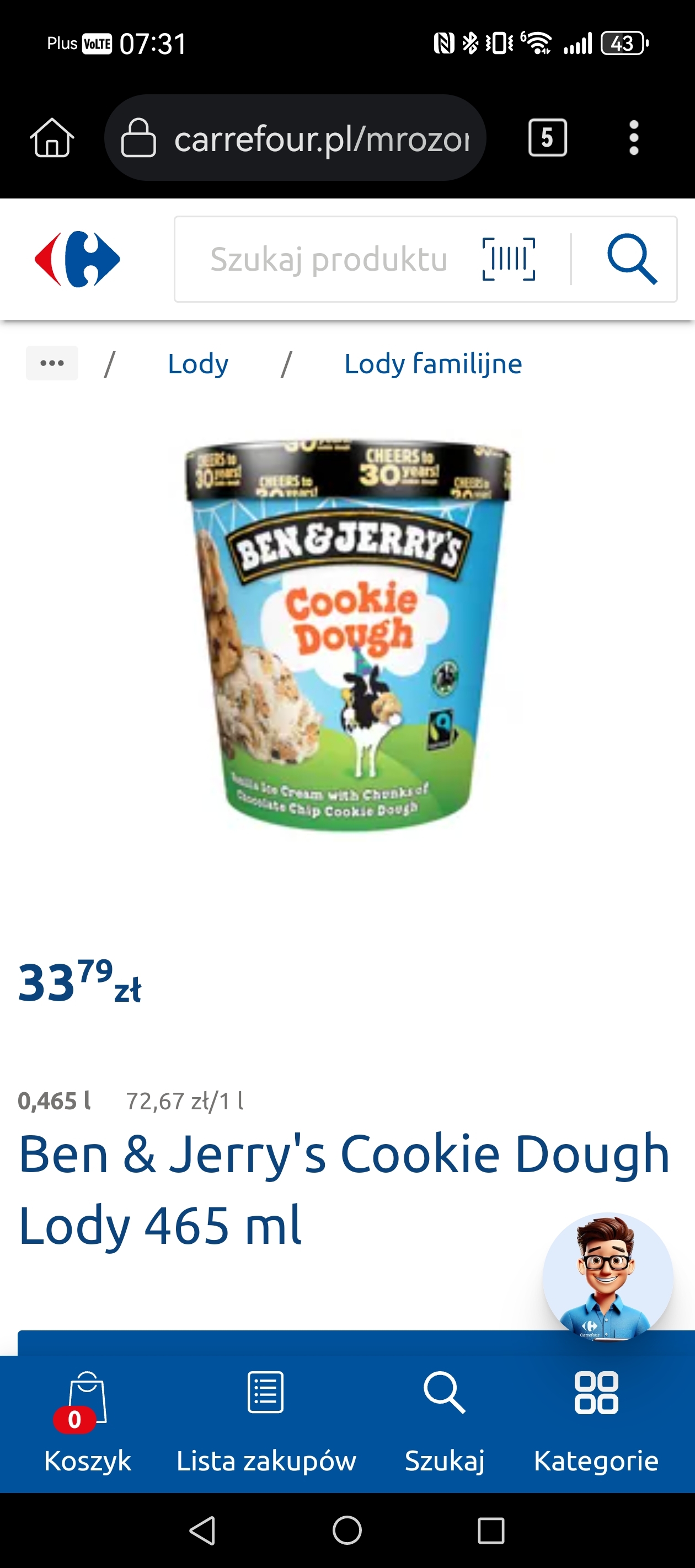Open the browser tab switcher
Image resolution: width=695 pixels, height=1568 pixels.
[547, 138]
